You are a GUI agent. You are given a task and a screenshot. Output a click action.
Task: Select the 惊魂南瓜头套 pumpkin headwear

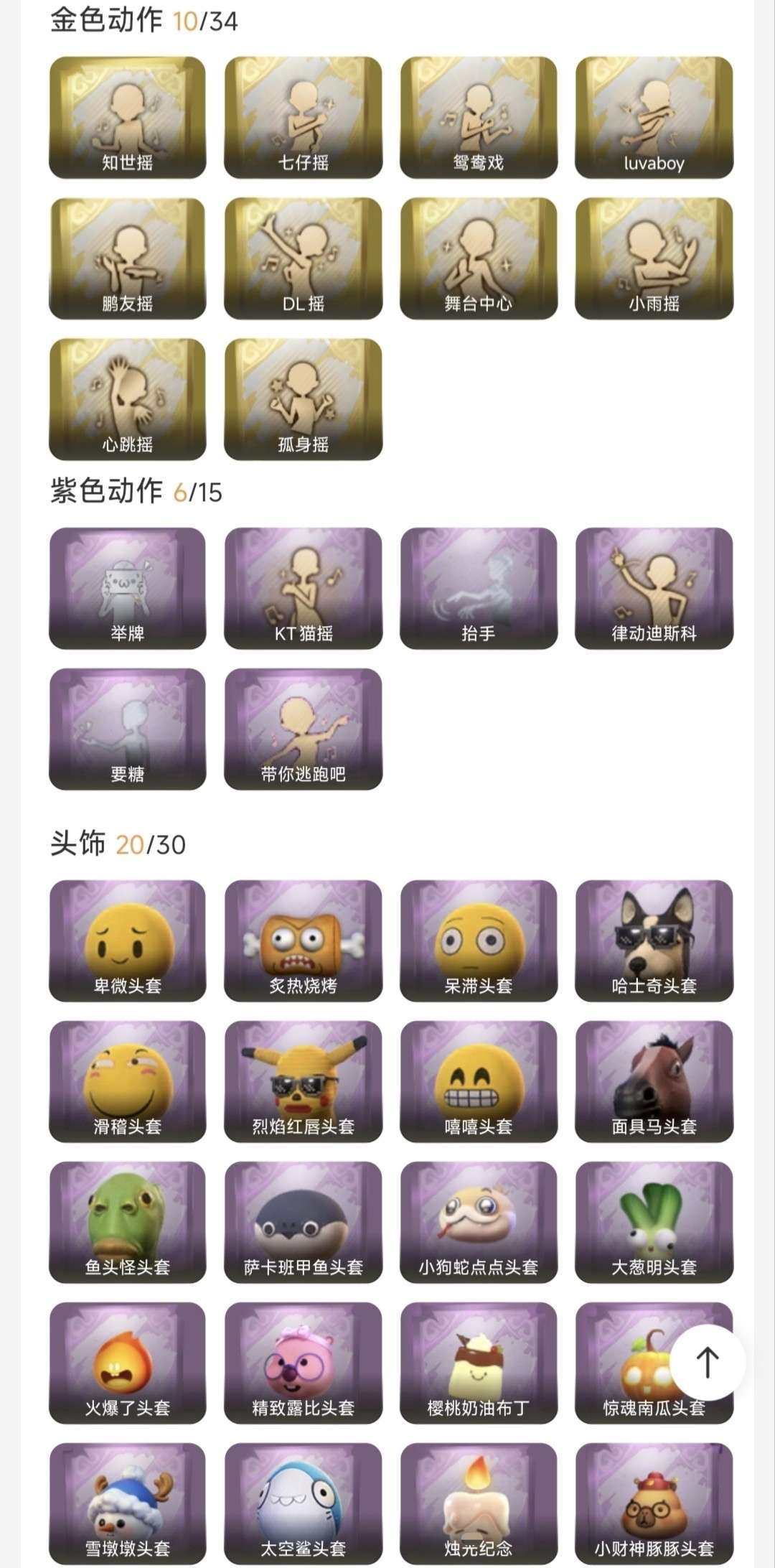click(x=652, y=1361)
